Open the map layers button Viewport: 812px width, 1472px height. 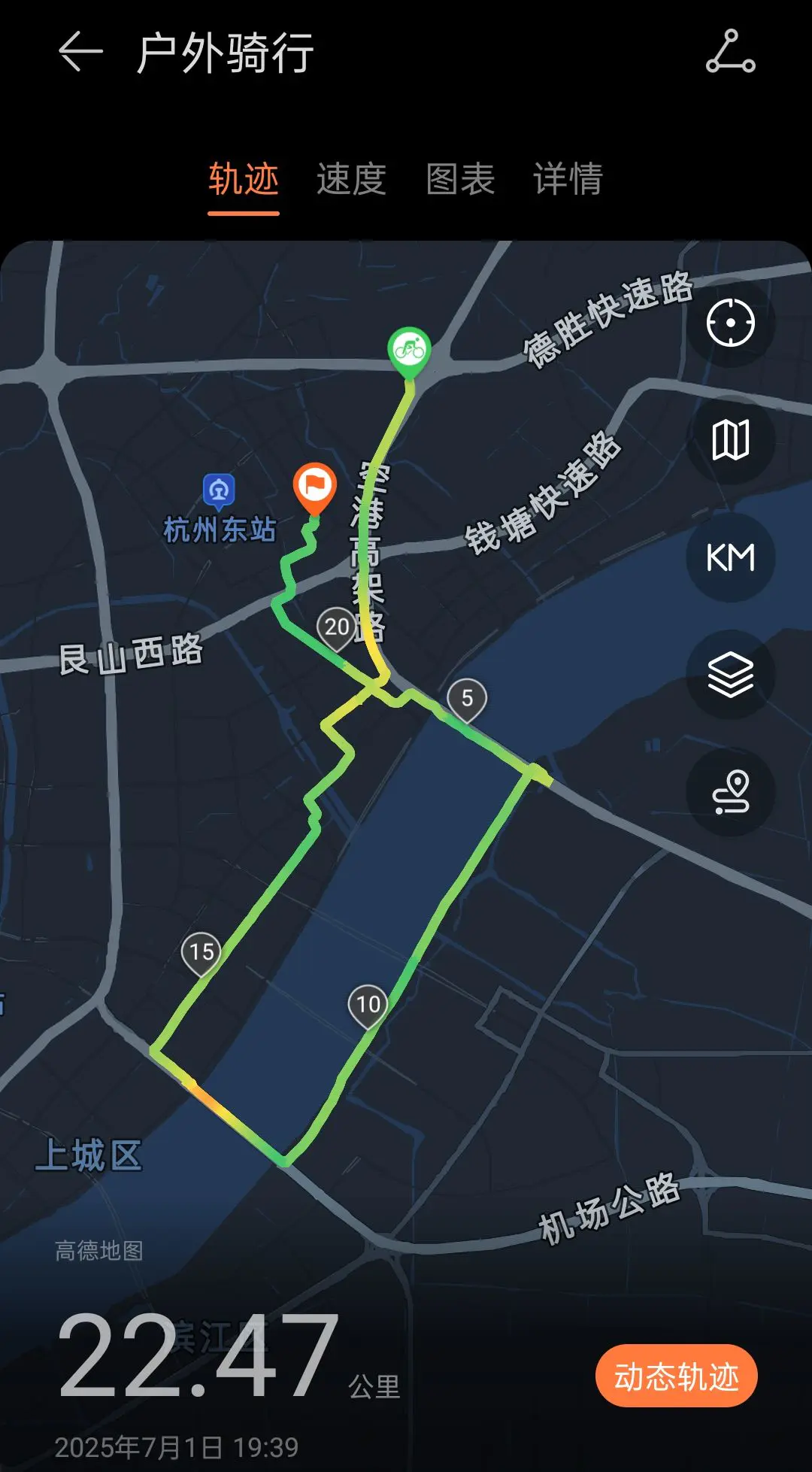[730, 675]
